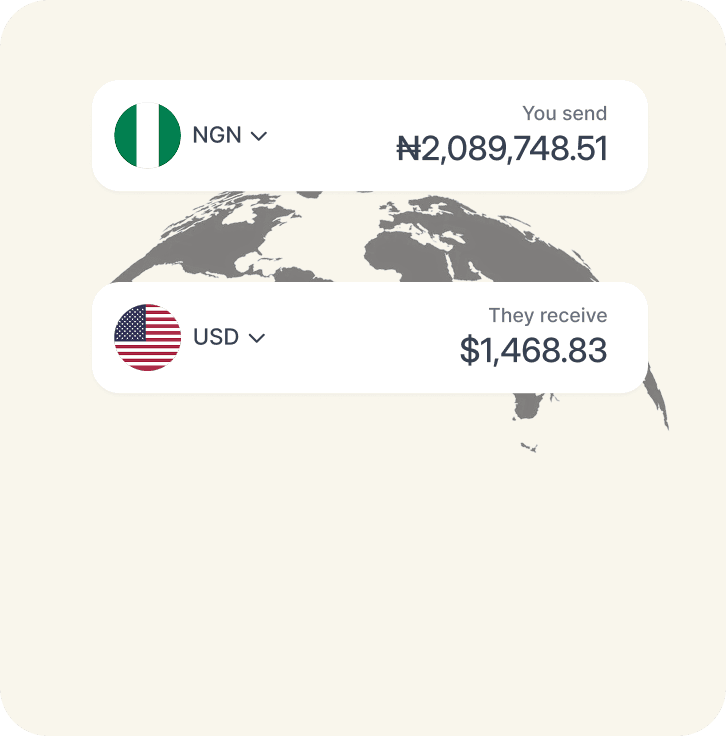Viewport: 726px width, 736px height.
Task: Select the circular NGN flag badge
Action: tap(146, 134)
